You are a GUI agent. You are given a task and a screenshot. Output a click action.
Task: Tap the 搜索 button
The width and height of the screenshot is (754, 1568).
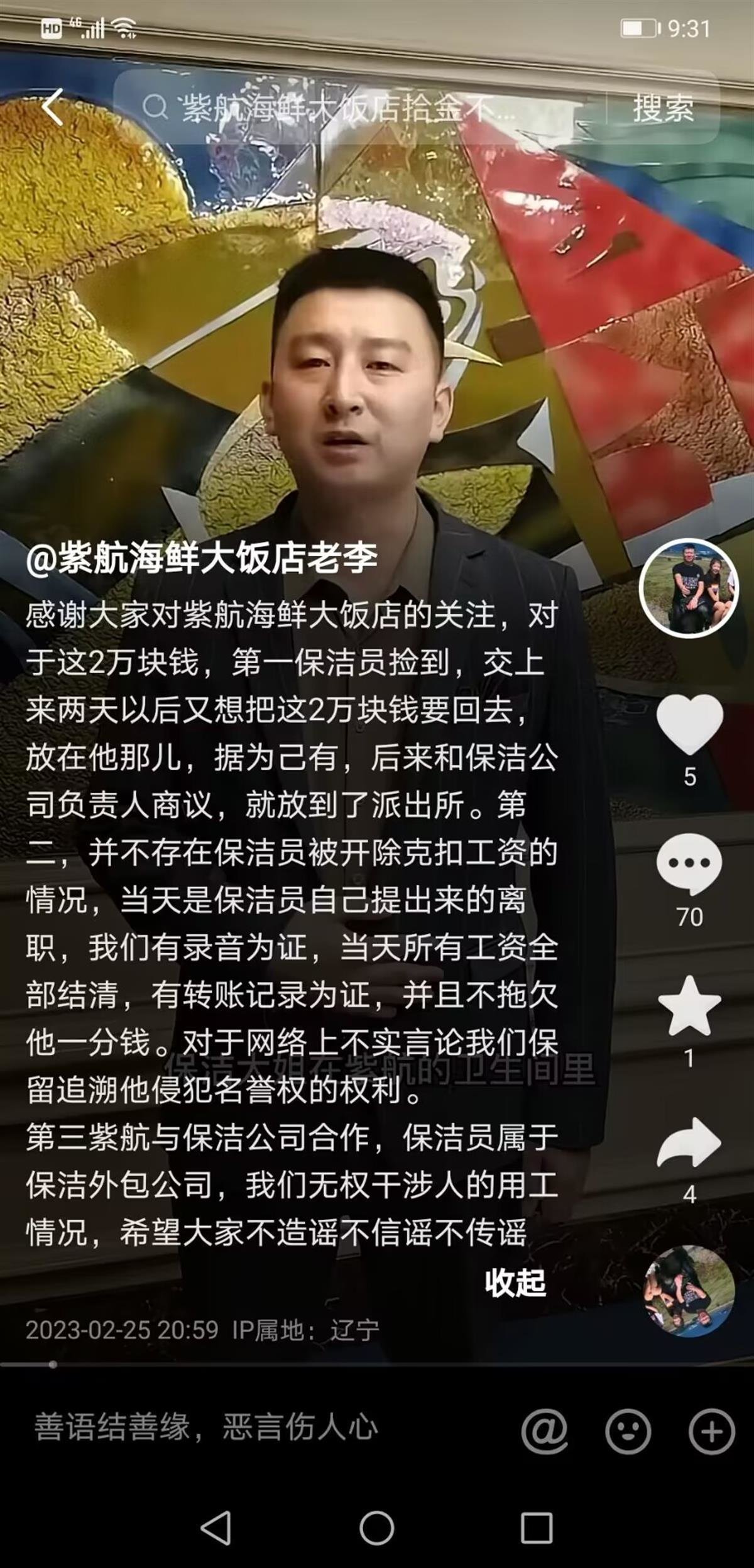point(663,108)
